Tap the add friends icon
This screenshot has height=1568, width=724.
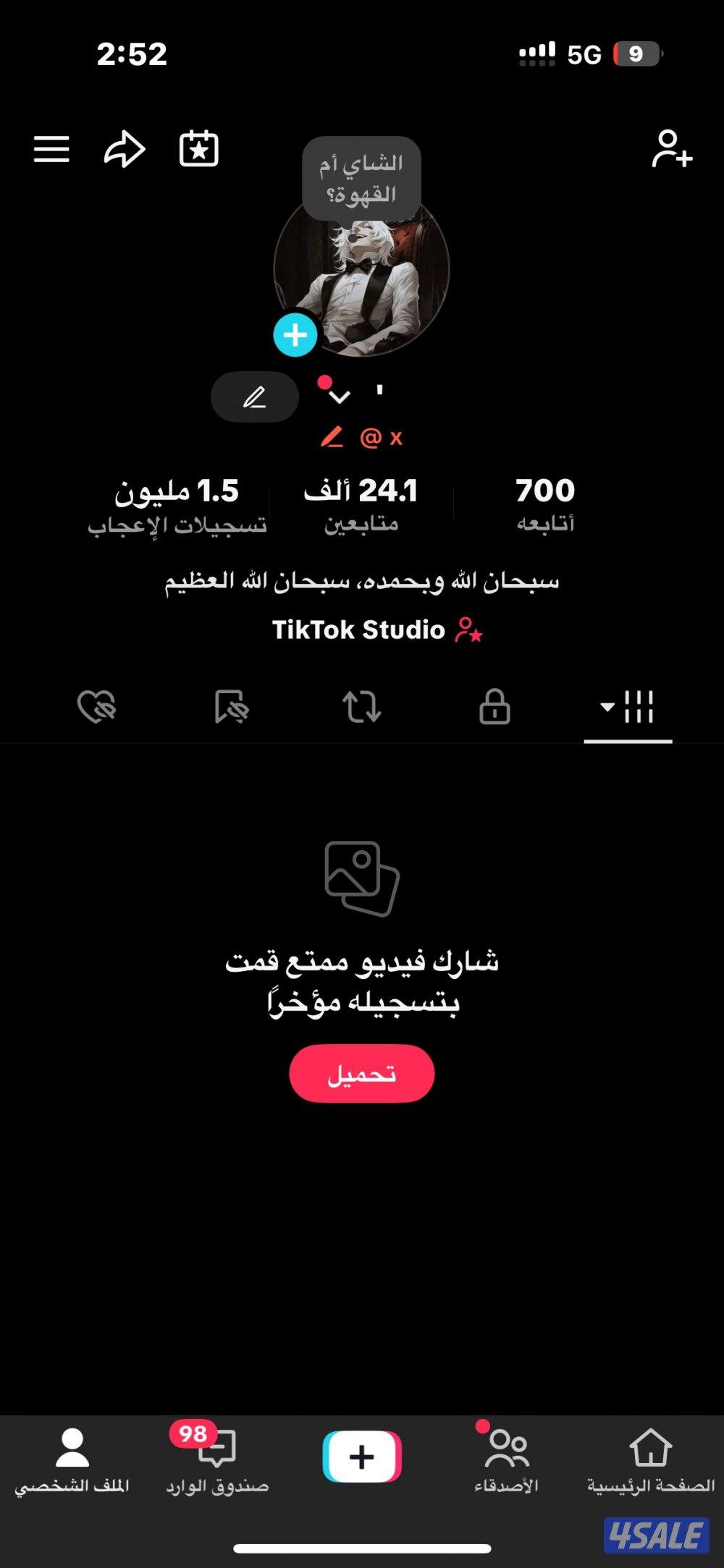coord(670,148)
